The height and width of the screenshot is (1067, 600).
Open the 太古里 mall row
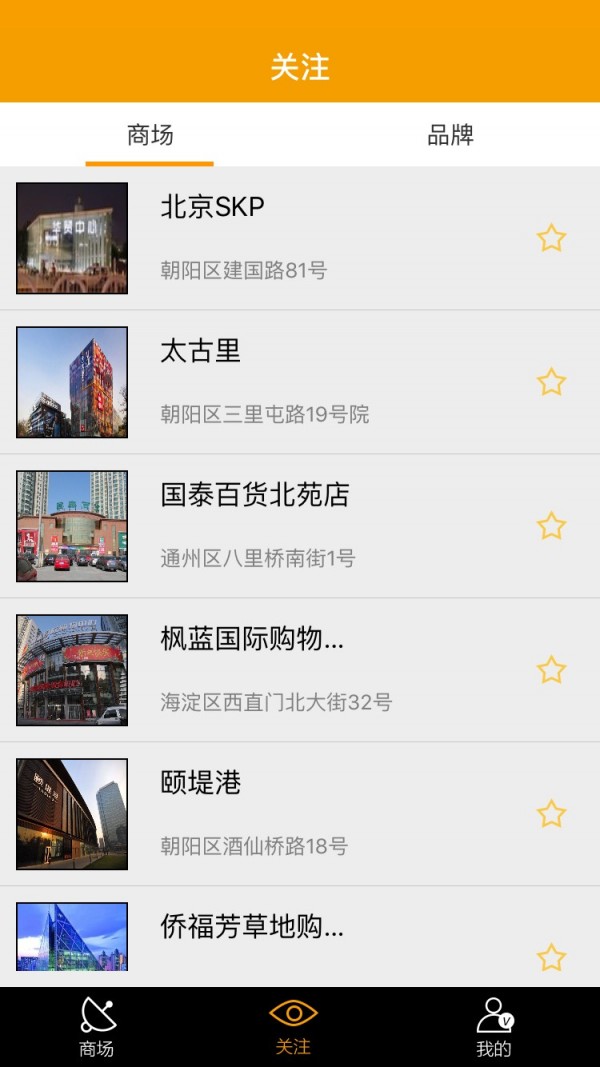coord(300,382)
